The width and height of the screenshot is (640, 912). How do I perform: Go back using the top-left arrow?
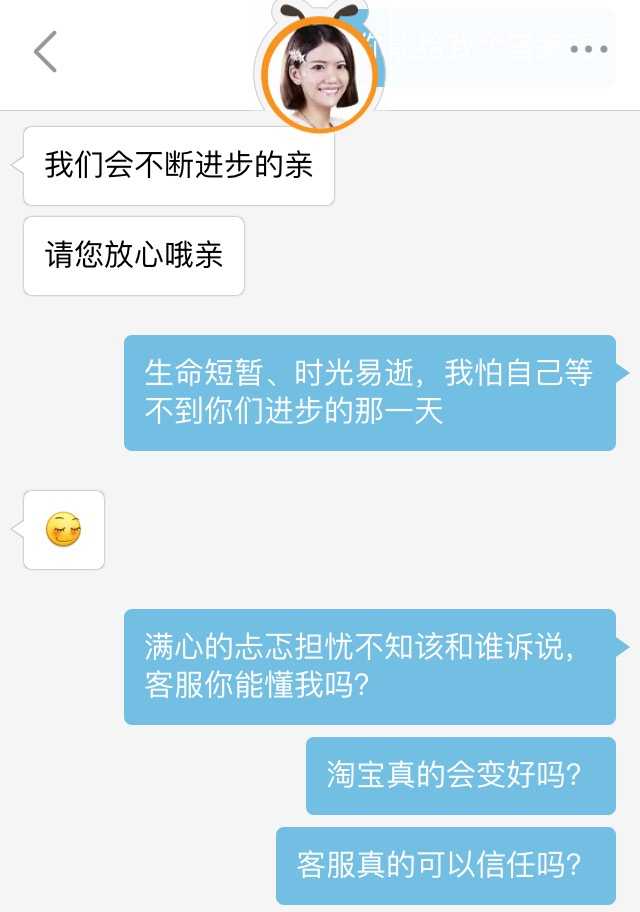click(x=45, y=52)
